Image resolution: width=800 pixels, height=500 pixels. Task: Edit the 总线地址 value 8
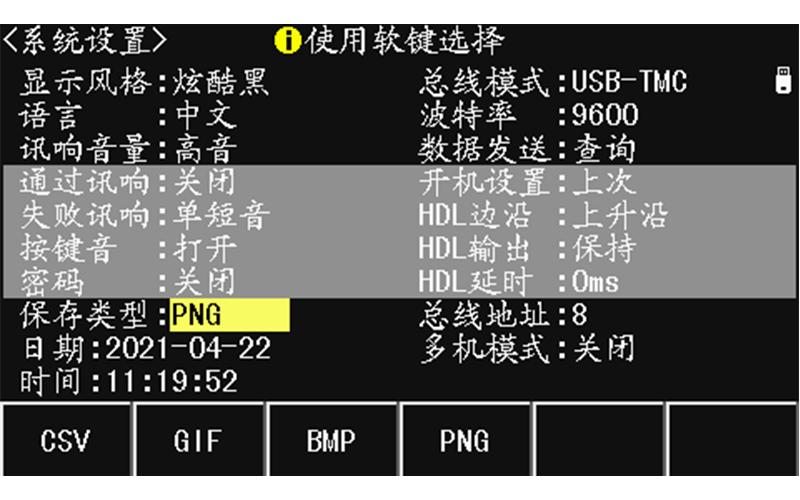tap(580, 315)
